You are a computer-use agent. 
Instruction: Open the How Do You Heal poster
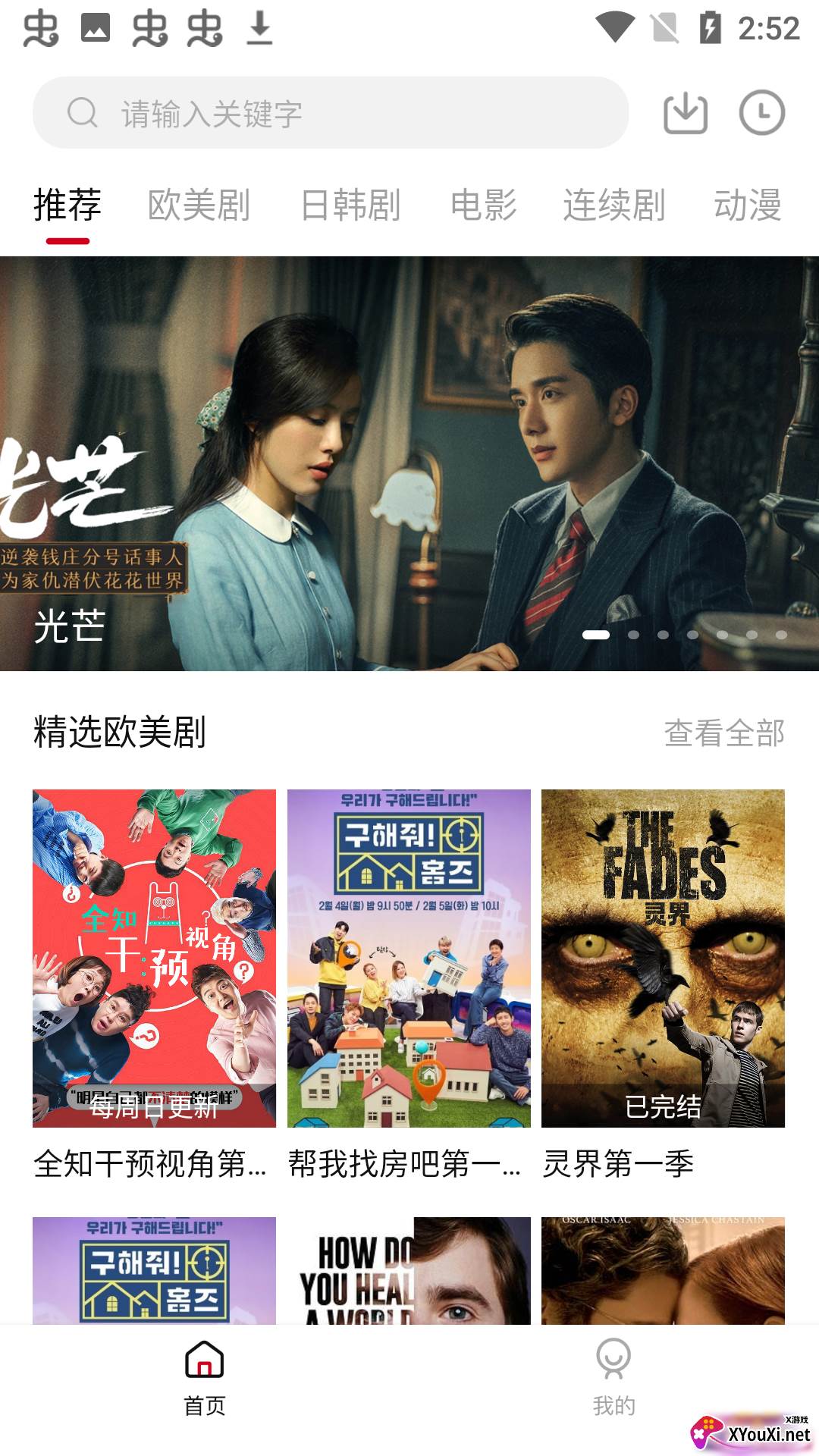409,1271
